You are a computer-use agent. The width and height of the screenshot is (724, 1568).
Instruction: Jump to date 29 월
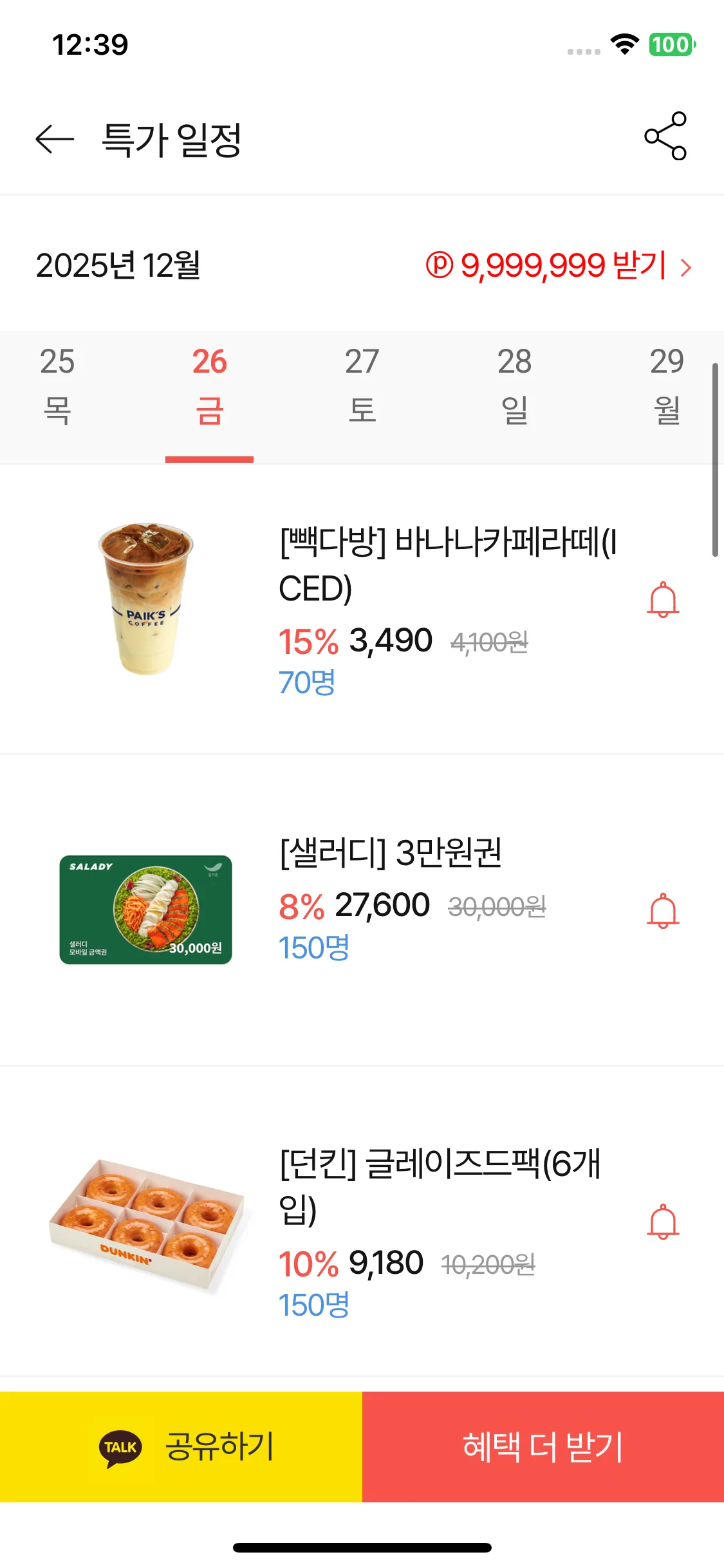coord(667,385)
